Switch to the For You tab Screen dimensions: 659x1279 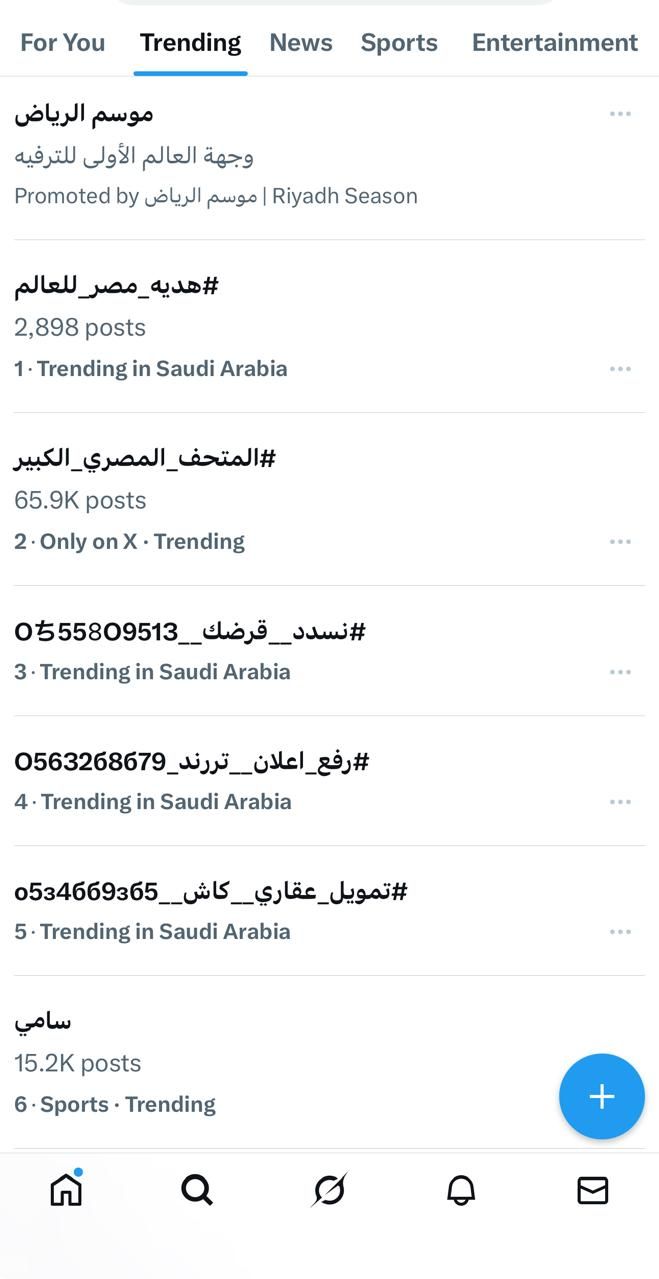pos(62,43)
